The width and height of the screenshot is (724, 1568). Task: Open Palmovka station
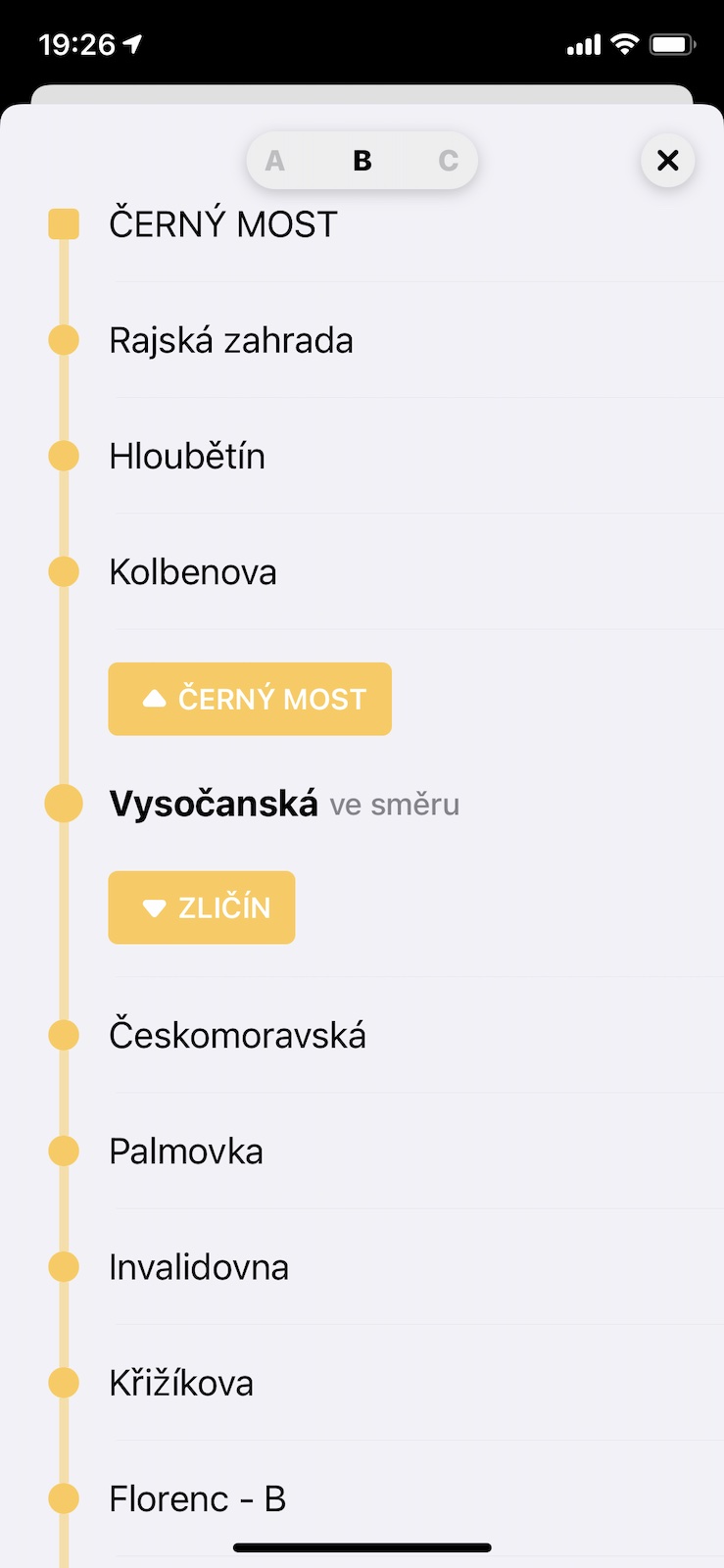[362, 1151]
